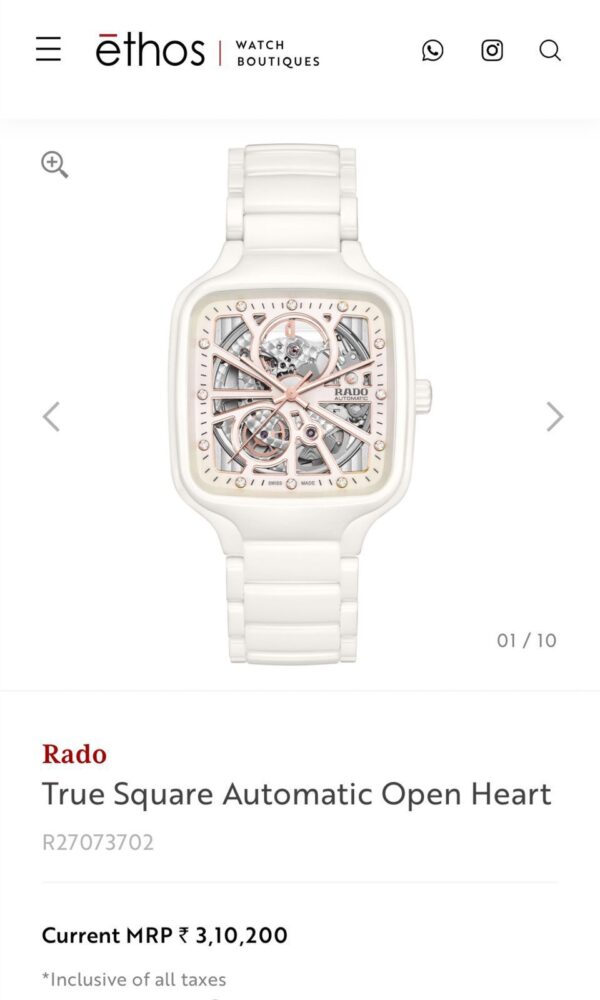The width and height of the screenshot is (600, 1000).
Task: Open the hamburger menu
Action: (48, 50)
